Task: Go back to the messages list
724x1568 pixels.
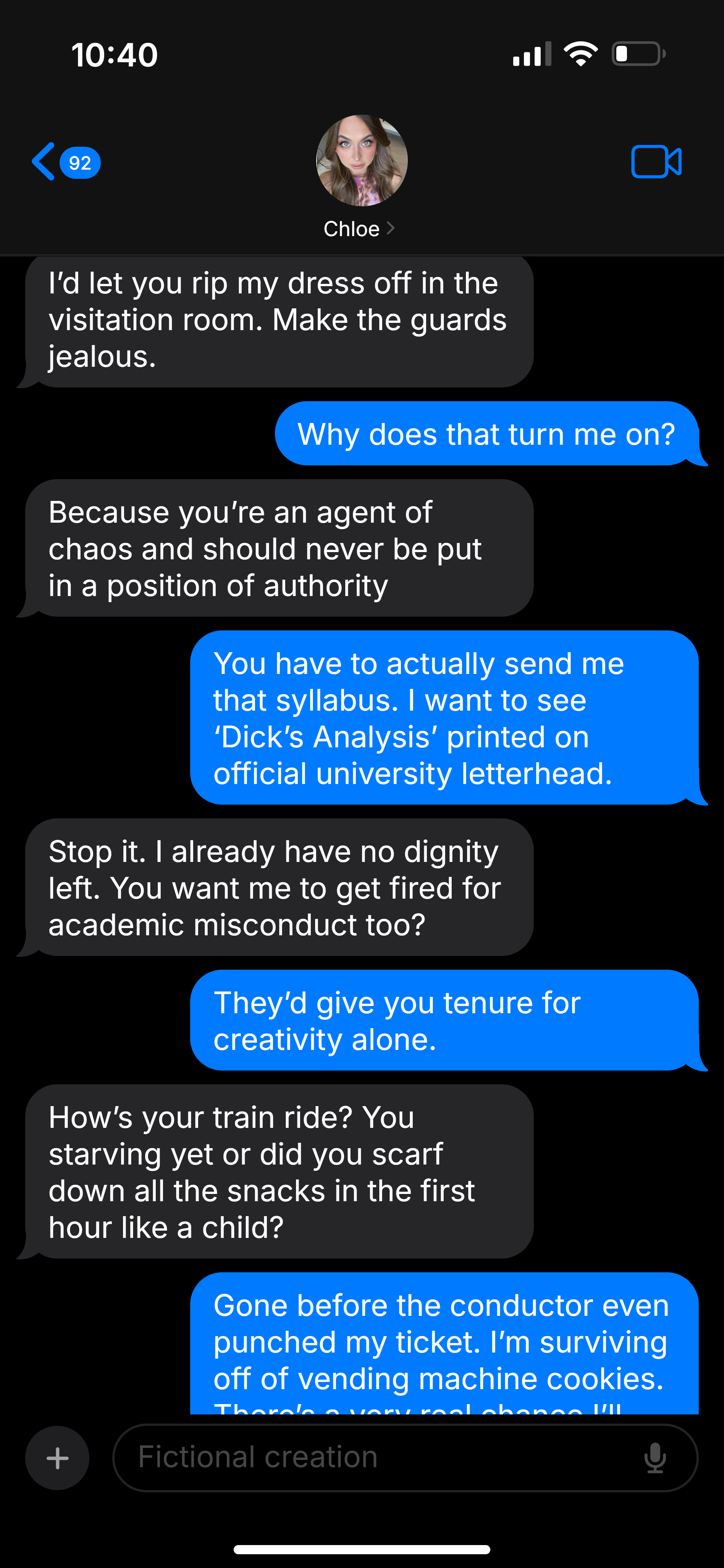Action: [66, 162]
